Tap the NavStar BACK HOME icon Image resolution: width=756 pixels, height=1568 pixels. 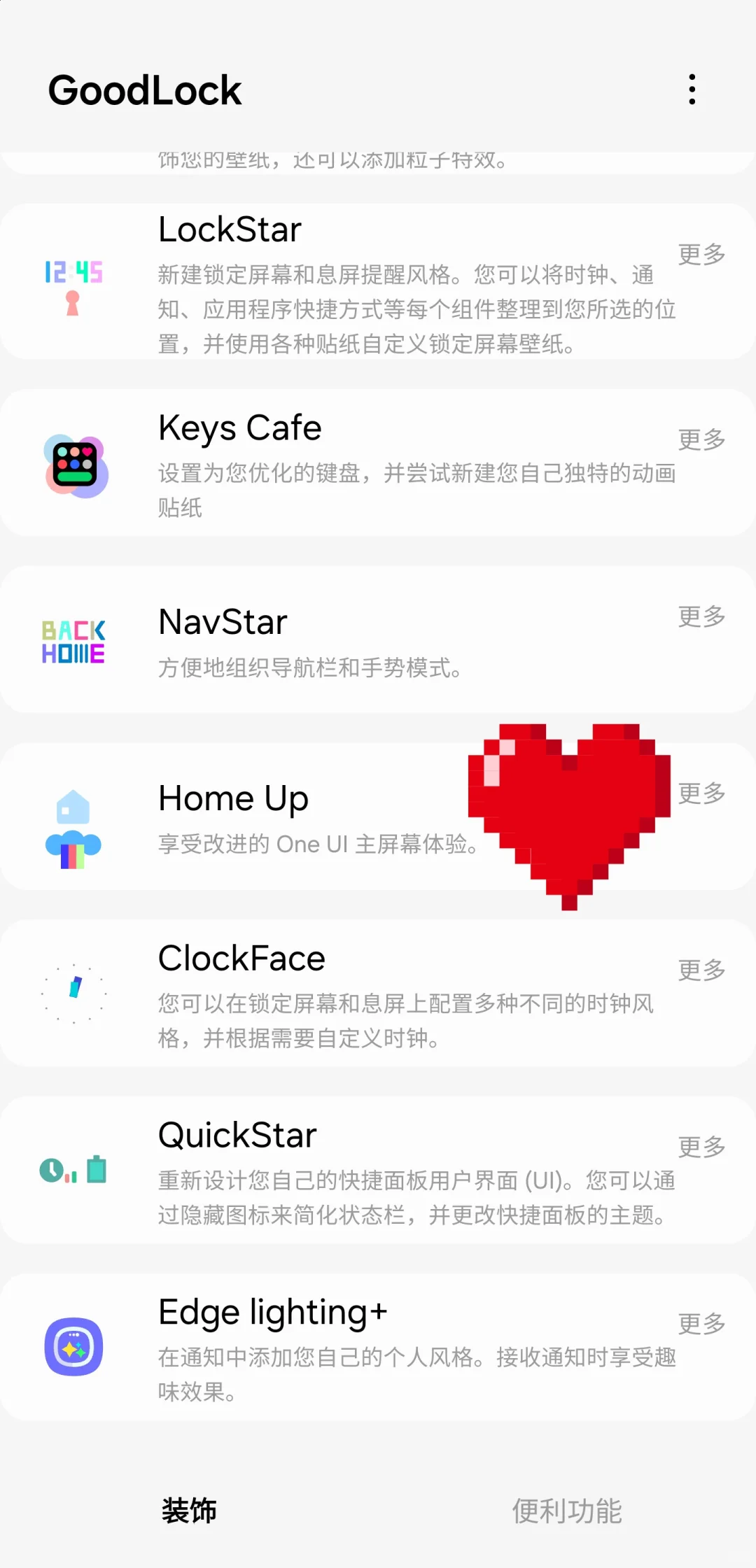click(72, 640)
